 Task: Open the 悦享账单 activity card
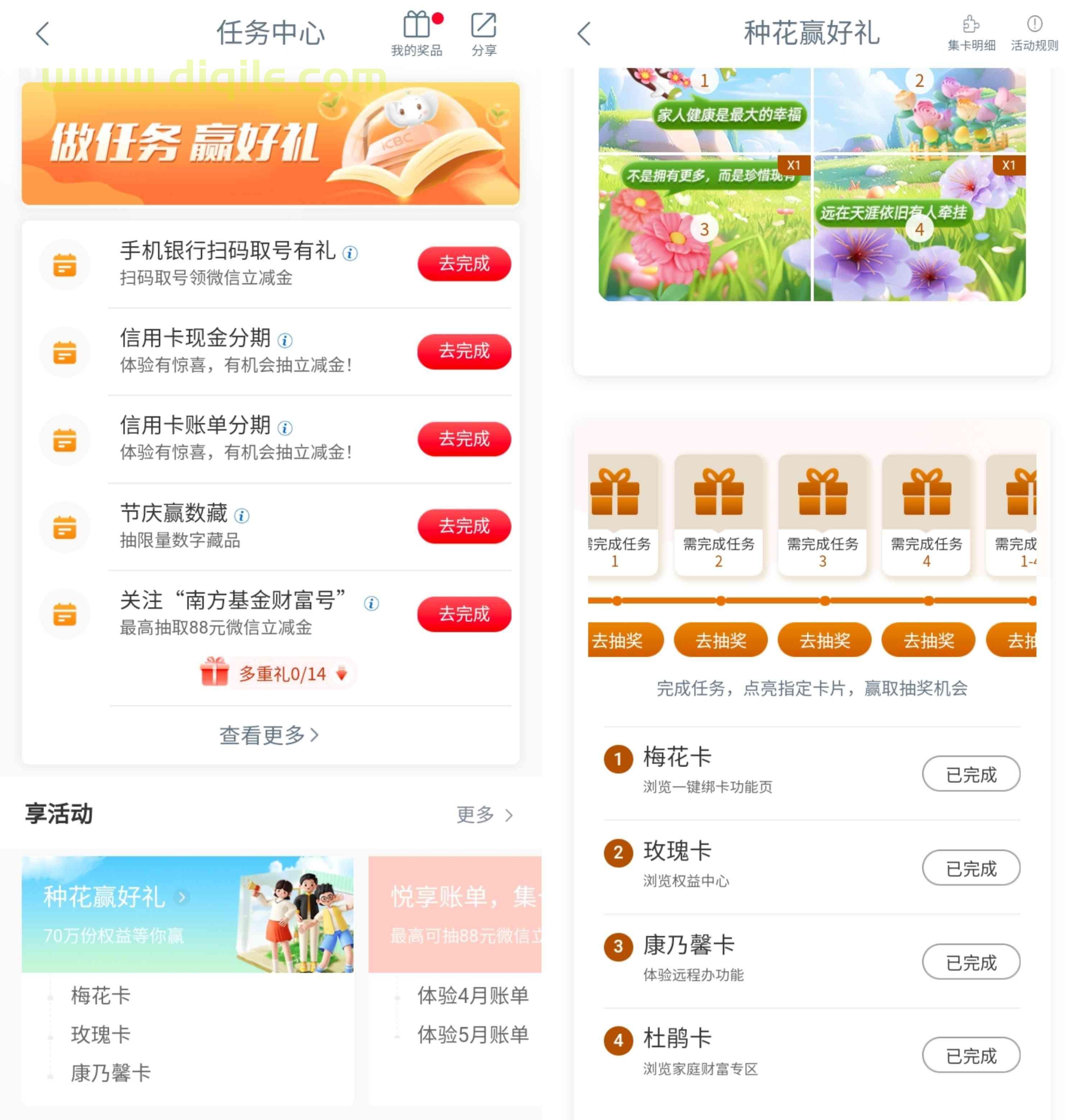(455, 914)
